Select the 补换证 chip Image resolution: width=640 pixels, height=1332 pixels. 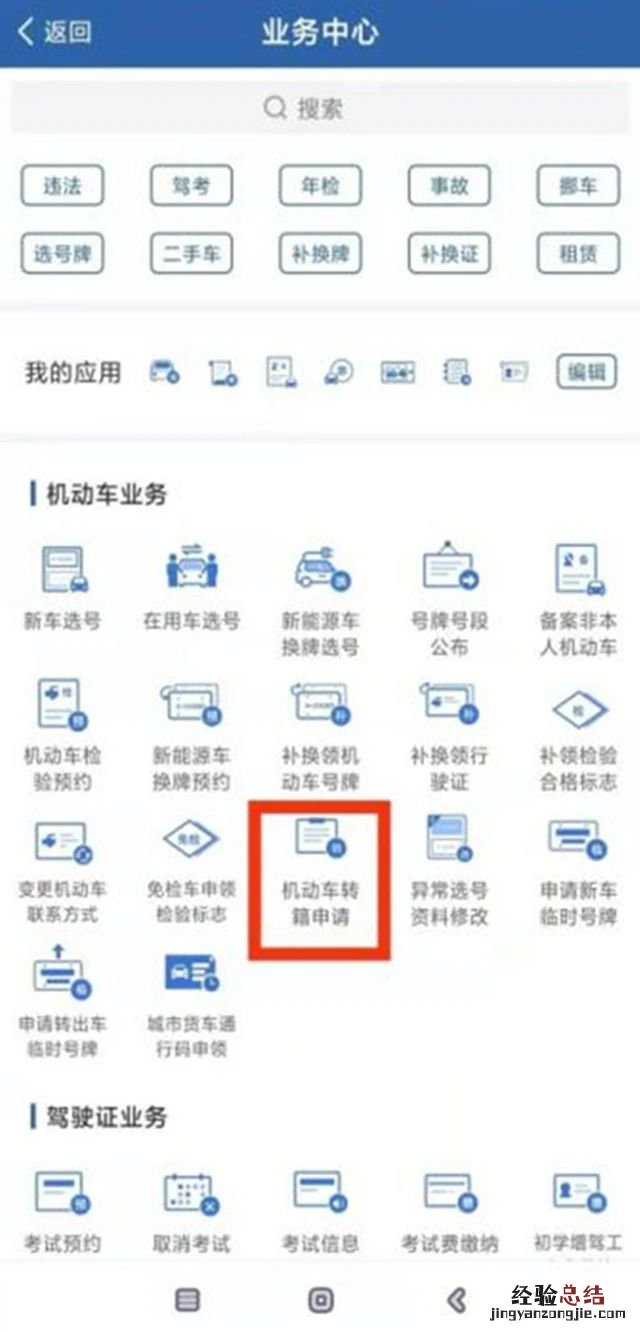(449, 253)
